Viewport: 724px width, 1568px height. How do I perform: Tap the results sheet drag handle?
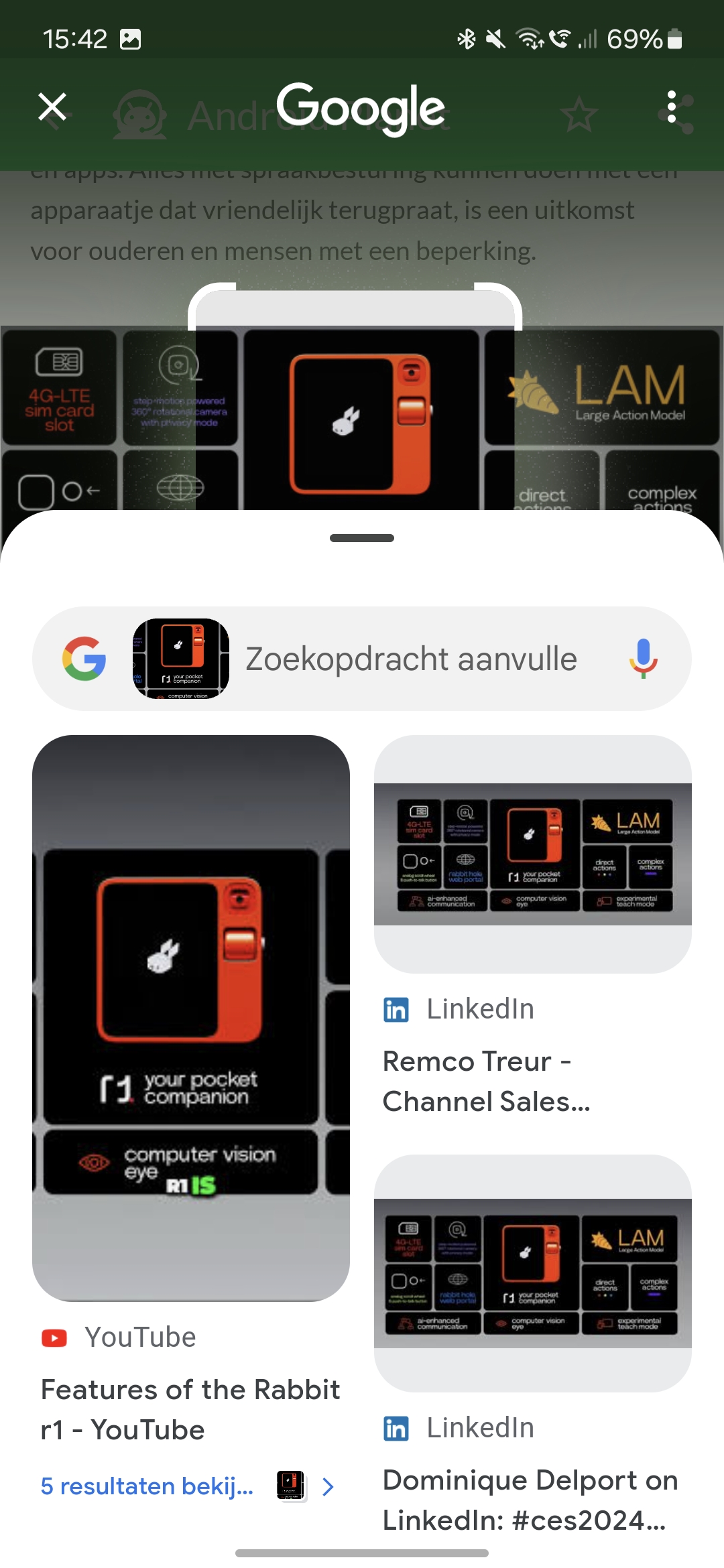(362, 538)
